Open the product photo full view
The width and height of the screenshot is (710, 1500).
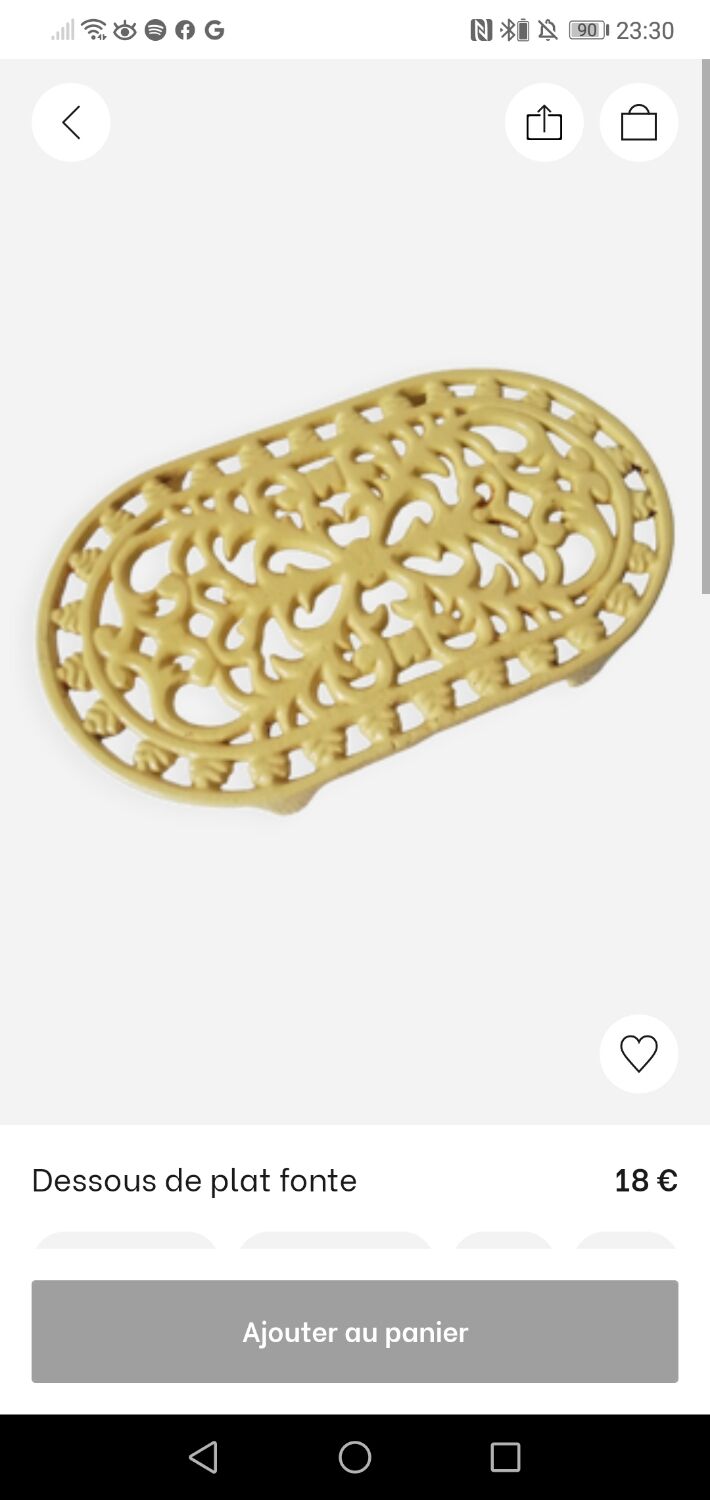pos(355,592)
